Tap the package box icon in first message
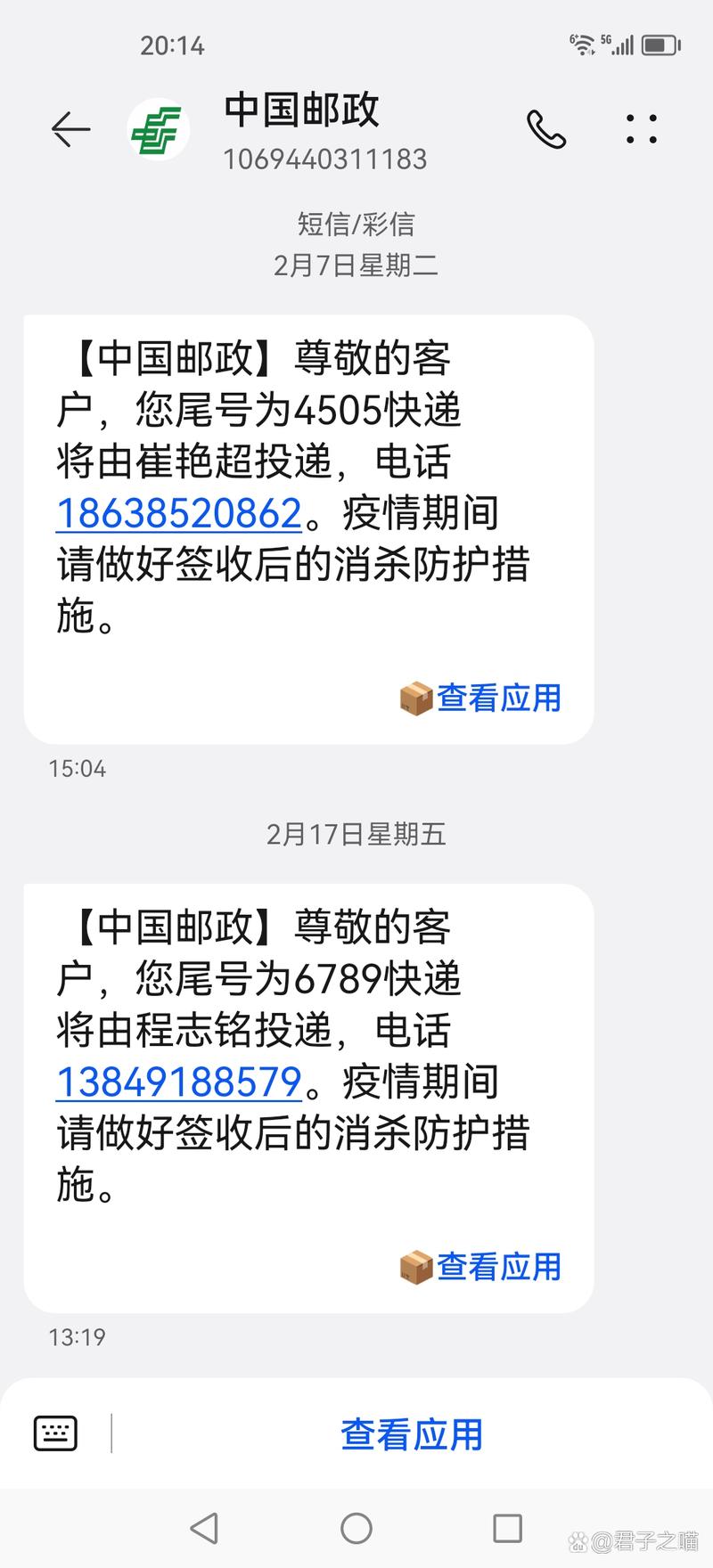The image size is (713, 1568). pos(414,698)
